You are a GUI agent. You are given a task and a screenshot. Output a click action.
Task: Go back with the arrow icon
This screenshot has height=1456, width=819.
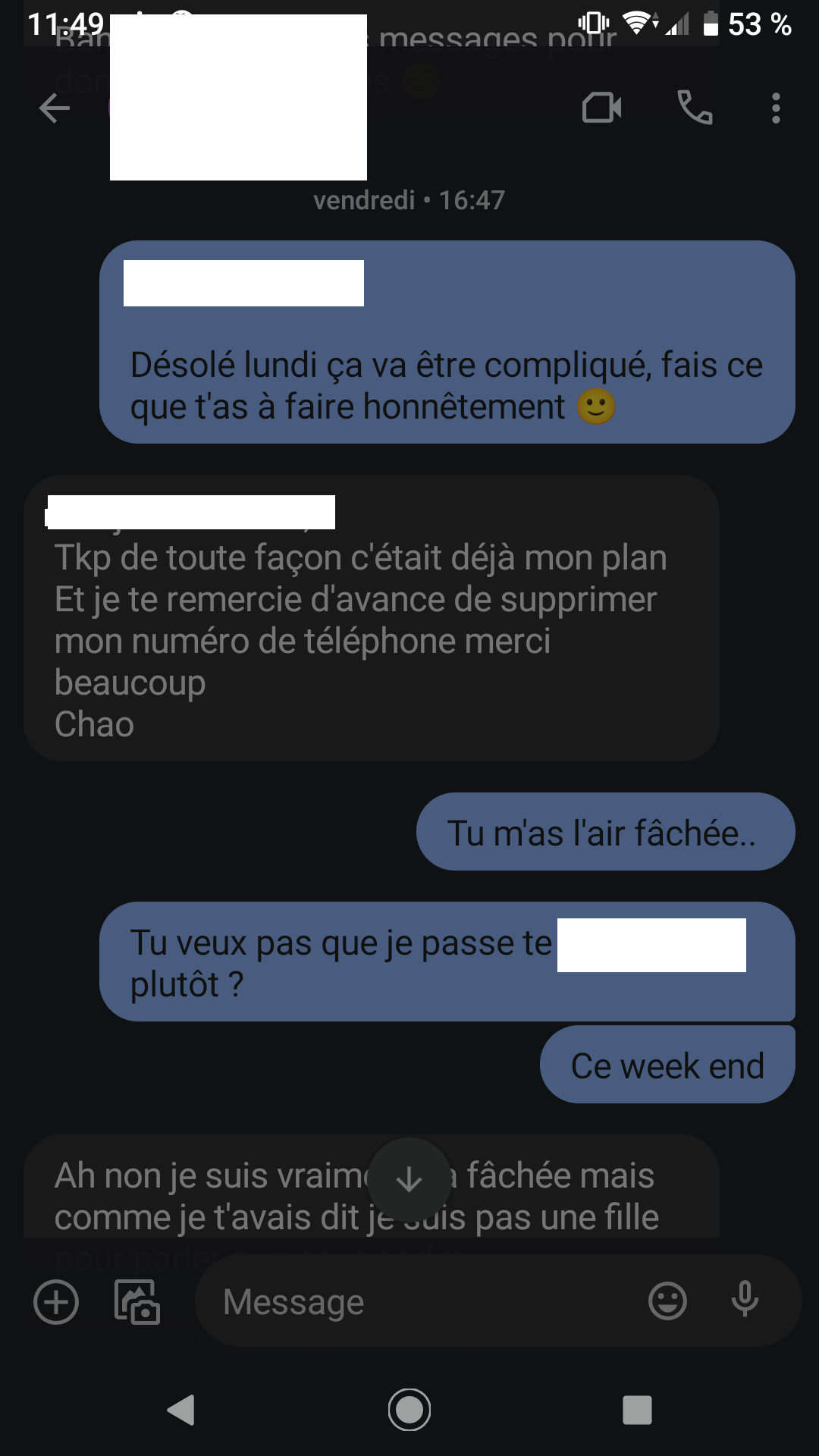point(55,108)
